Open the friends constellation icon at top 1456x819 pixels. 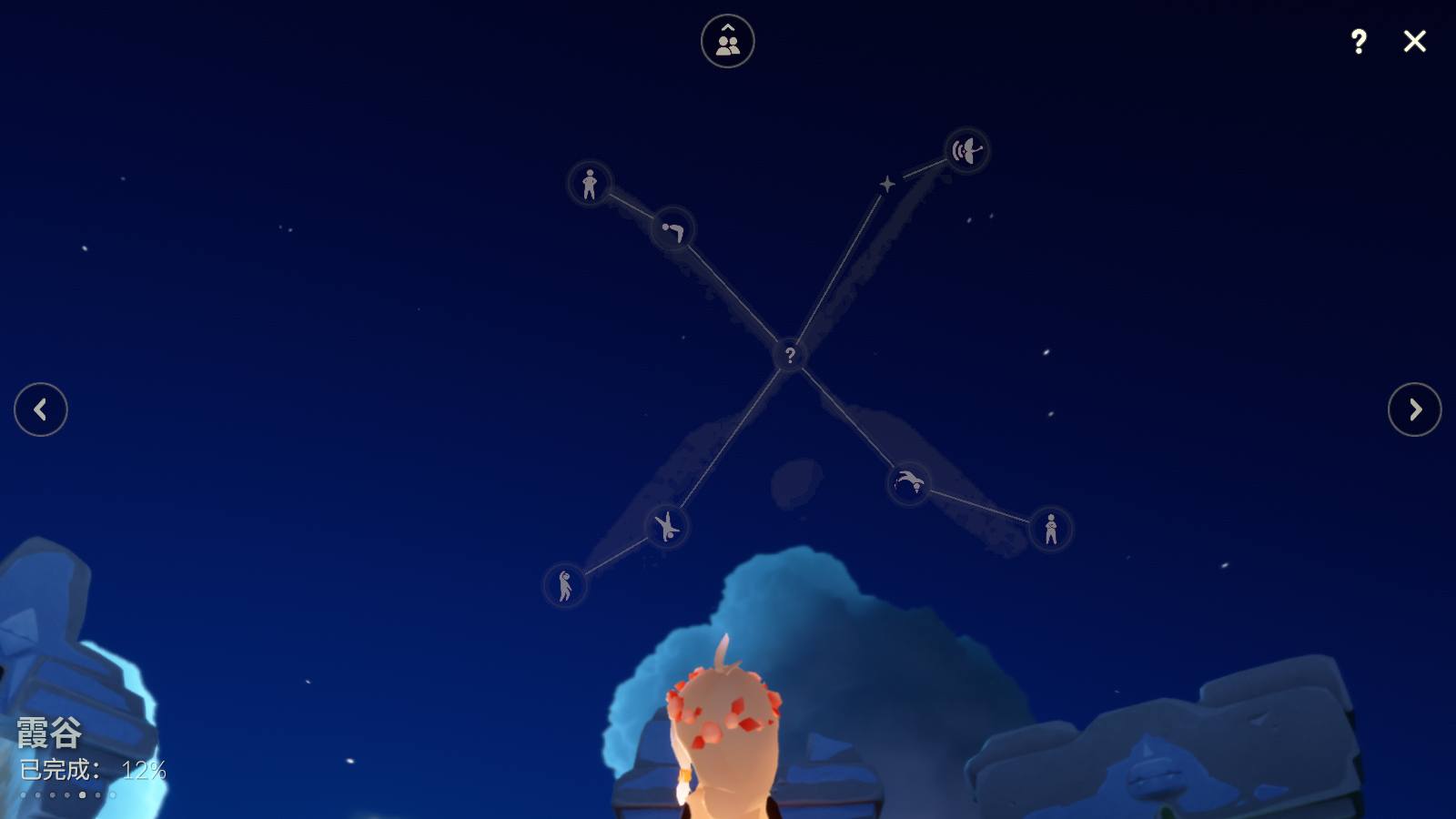pos(727,41)
